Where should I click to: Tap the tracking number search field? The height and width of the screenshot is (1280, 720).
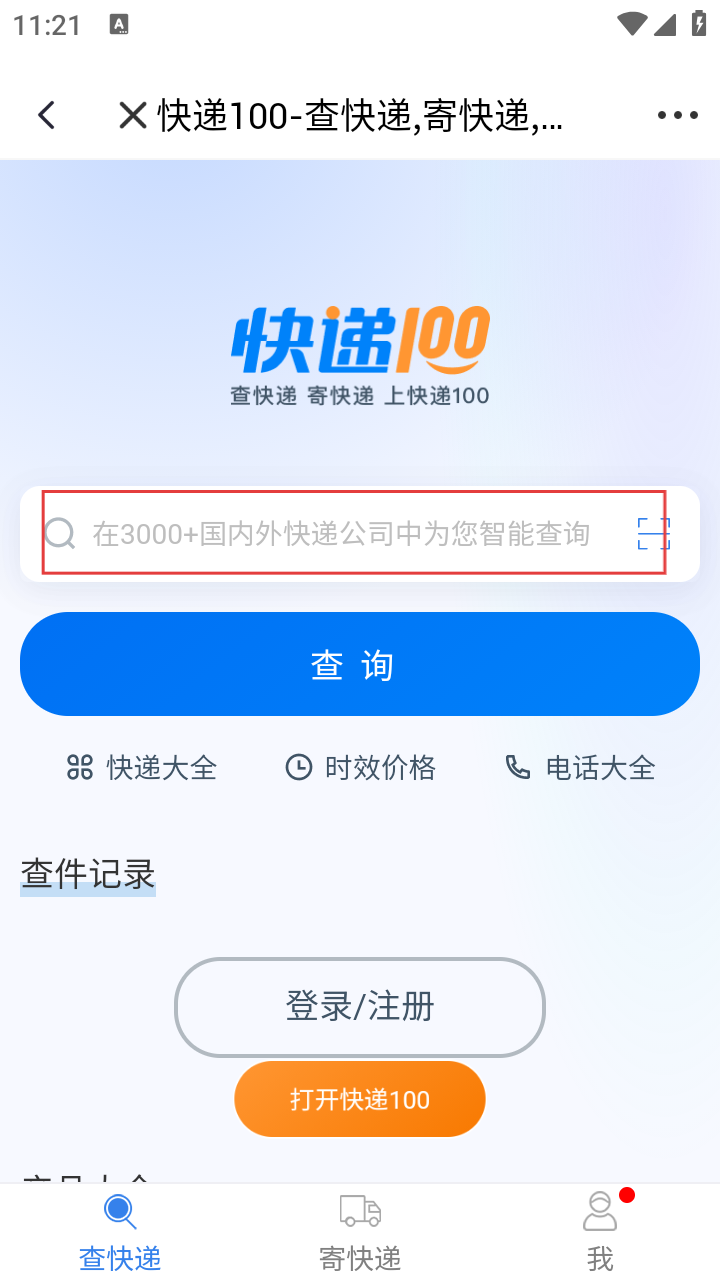coord(340,534)
